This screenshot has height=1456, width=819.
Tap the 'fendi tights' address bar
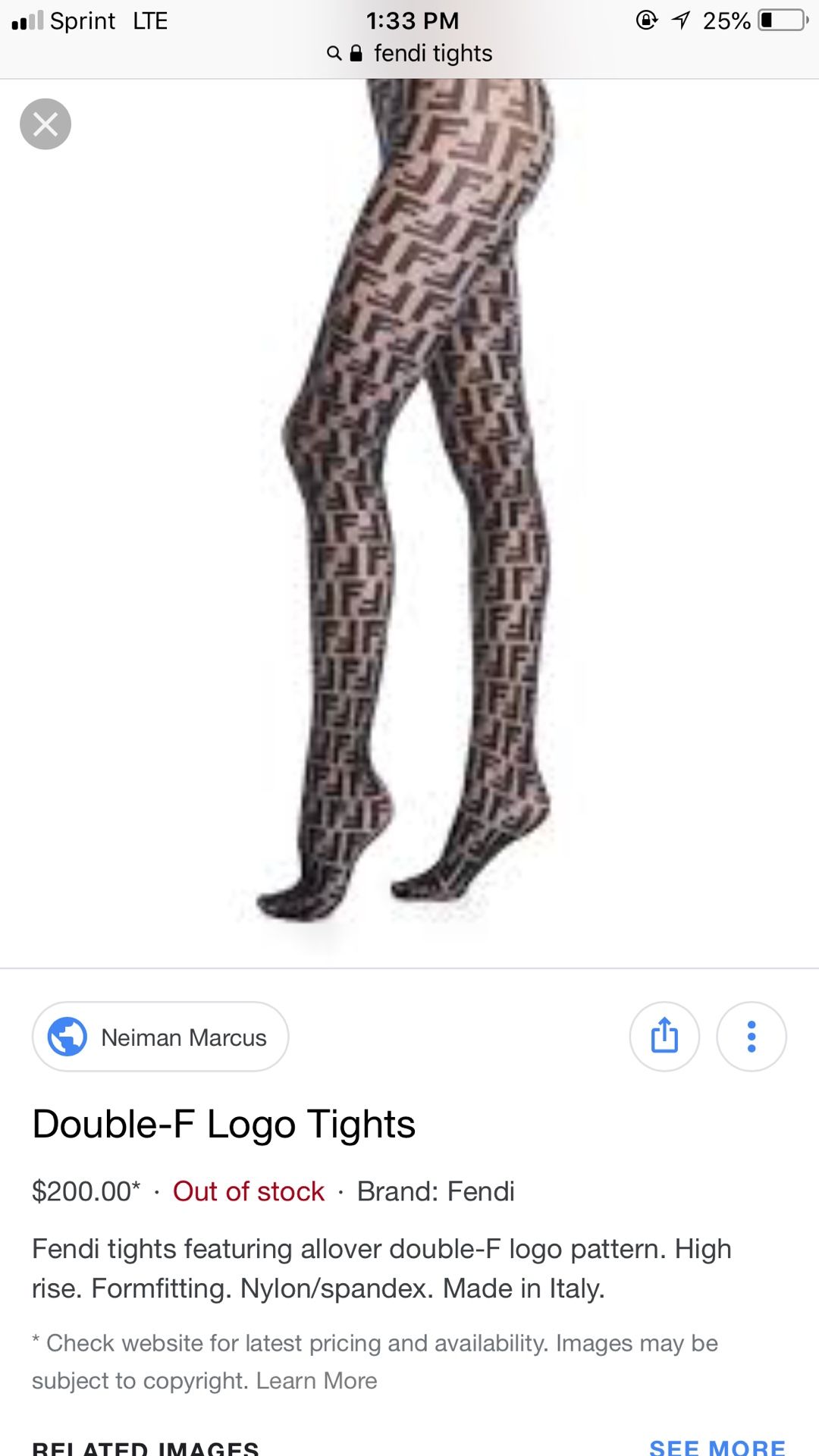pyautogui.click(x=409, y=53)
